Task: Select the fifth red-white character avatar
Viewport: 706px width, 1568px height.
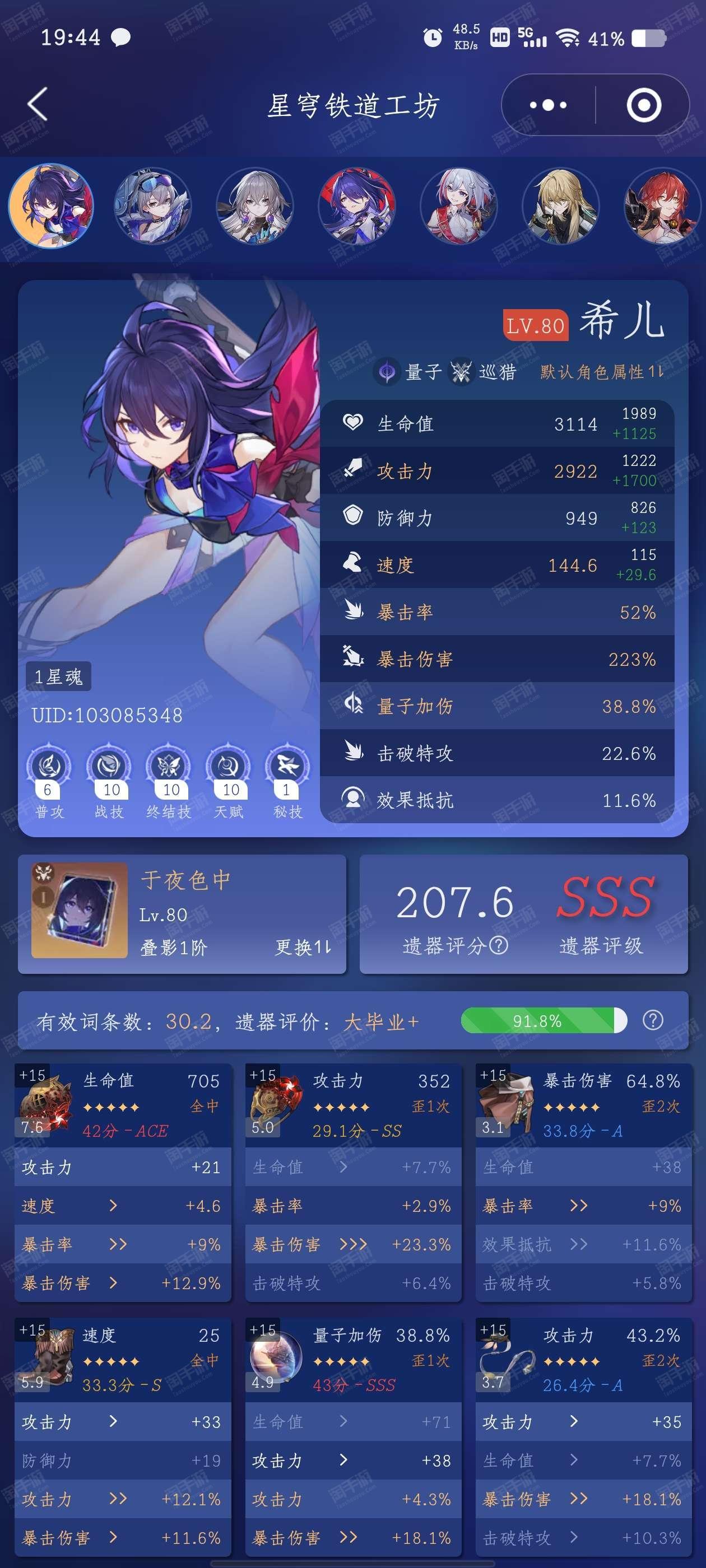Action: click(459, 206)
